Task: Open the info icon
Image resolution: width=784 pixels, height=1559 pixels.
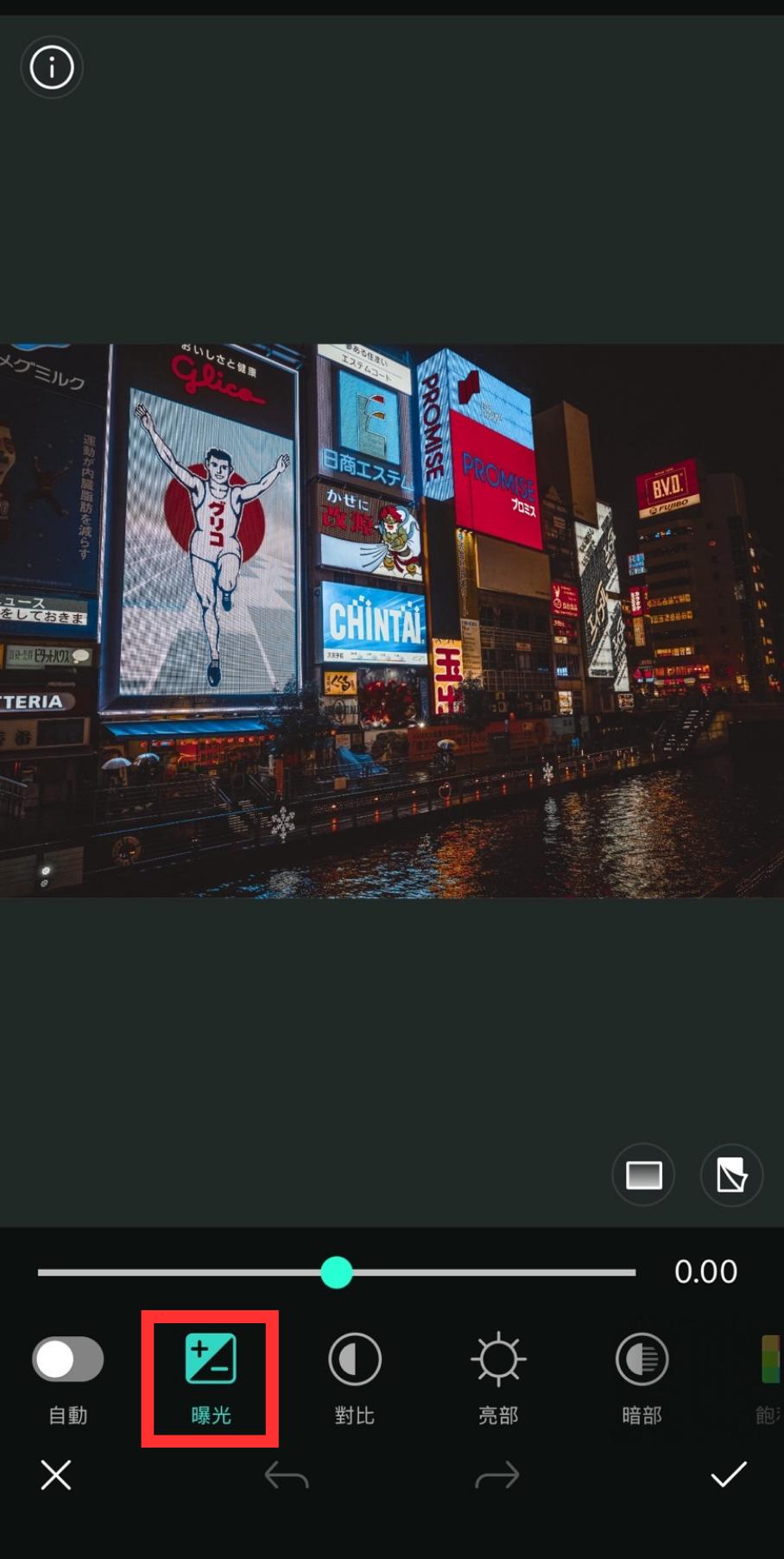Action: click(51, 67)
